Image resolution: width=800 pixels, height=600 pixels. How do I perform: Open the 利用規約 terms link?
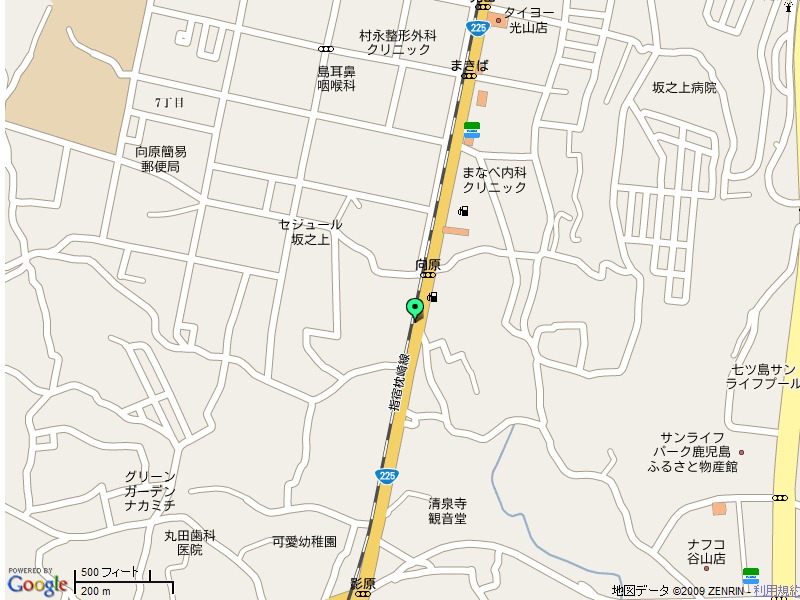[x=777, y=591]
